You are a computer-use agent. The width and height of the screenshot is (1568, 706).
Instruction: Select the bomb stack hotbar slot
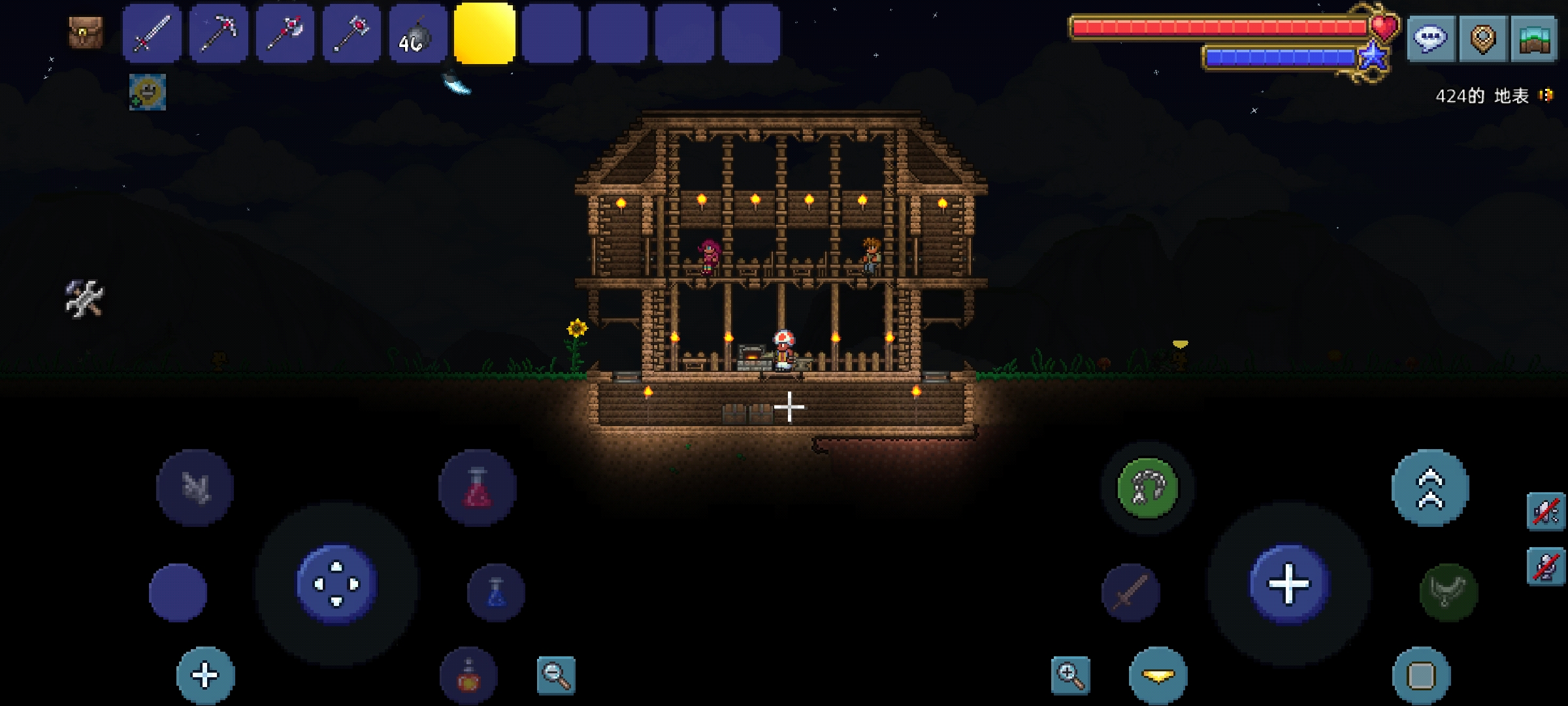(x=417, y=33)
